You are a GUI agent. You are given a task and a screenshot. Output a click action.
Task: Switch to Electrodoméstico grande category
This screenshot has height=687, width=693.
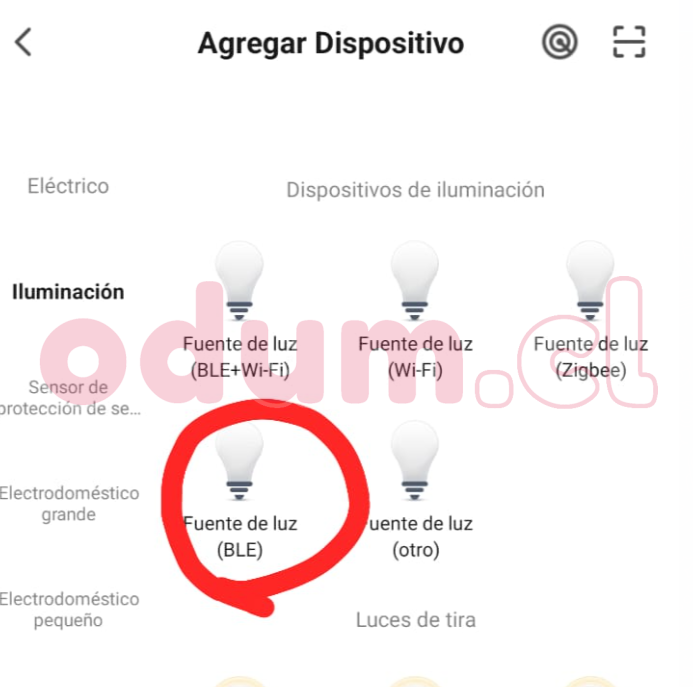[68, 503]
